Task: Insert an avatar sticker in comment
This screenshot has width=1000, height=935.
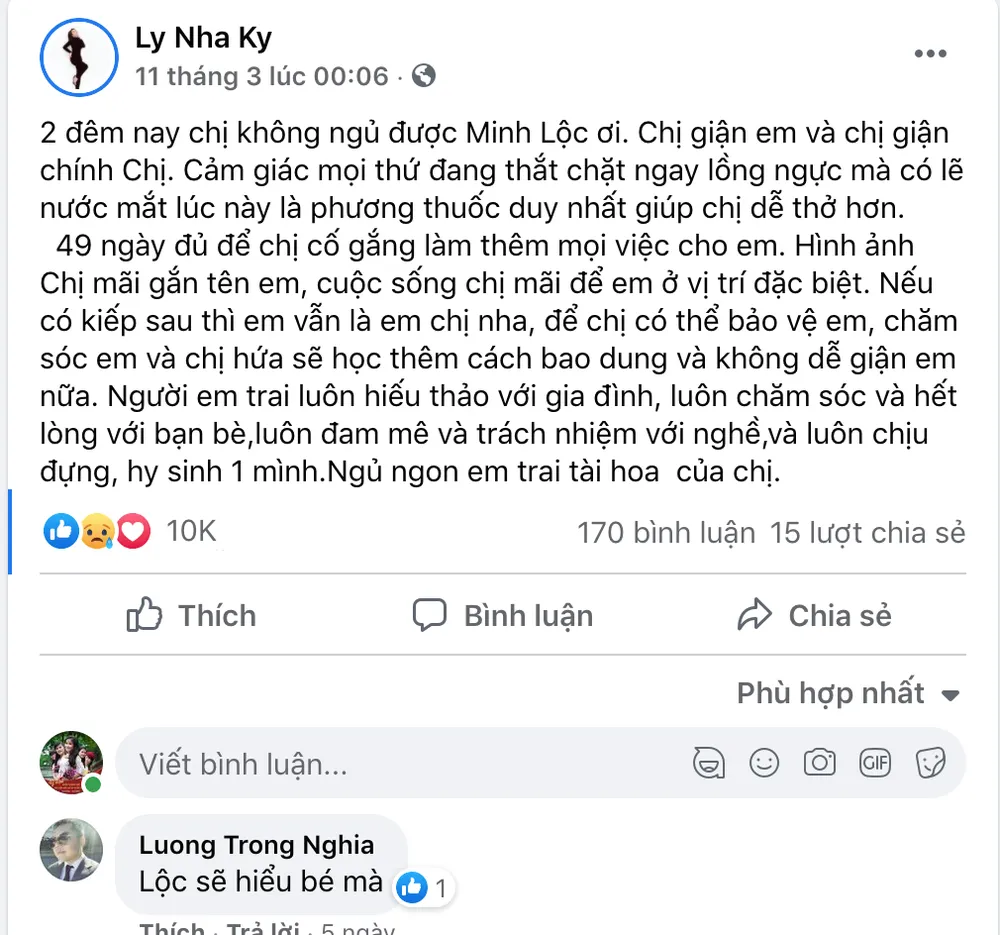Action: 709,764
